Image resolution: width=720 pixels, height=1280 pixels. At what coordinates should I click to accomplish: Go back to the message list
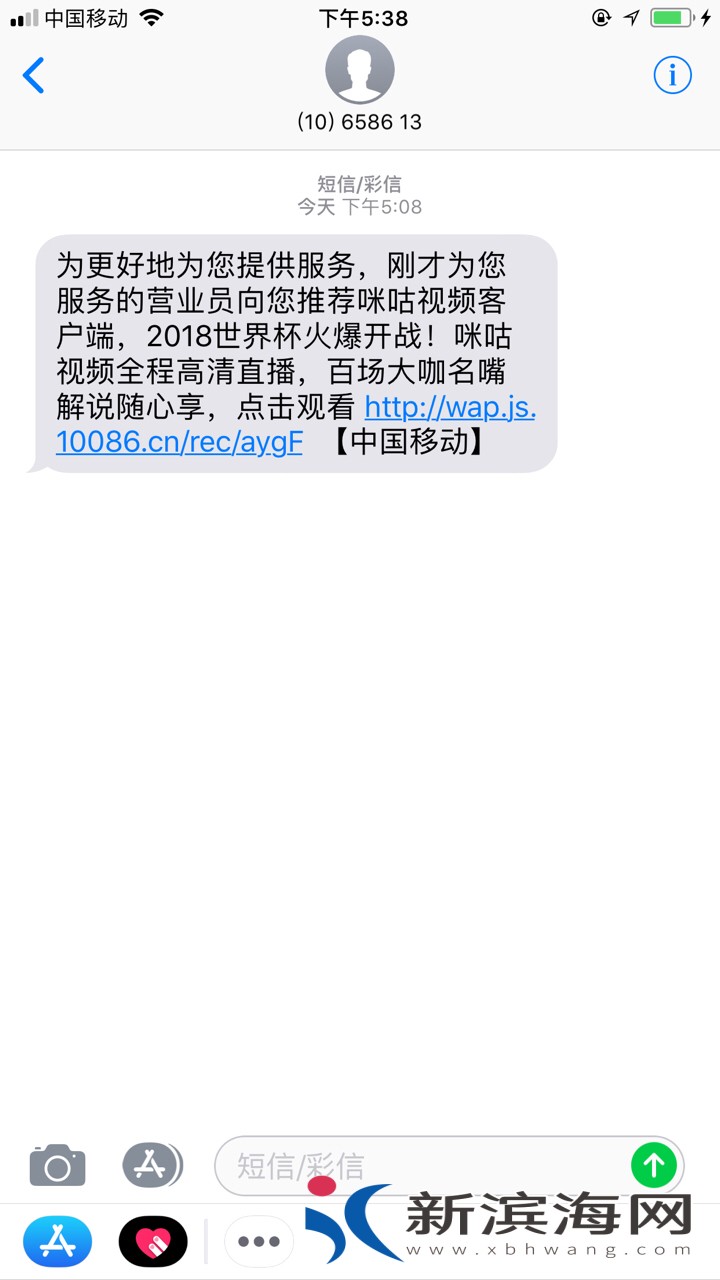tap(34, 75)
